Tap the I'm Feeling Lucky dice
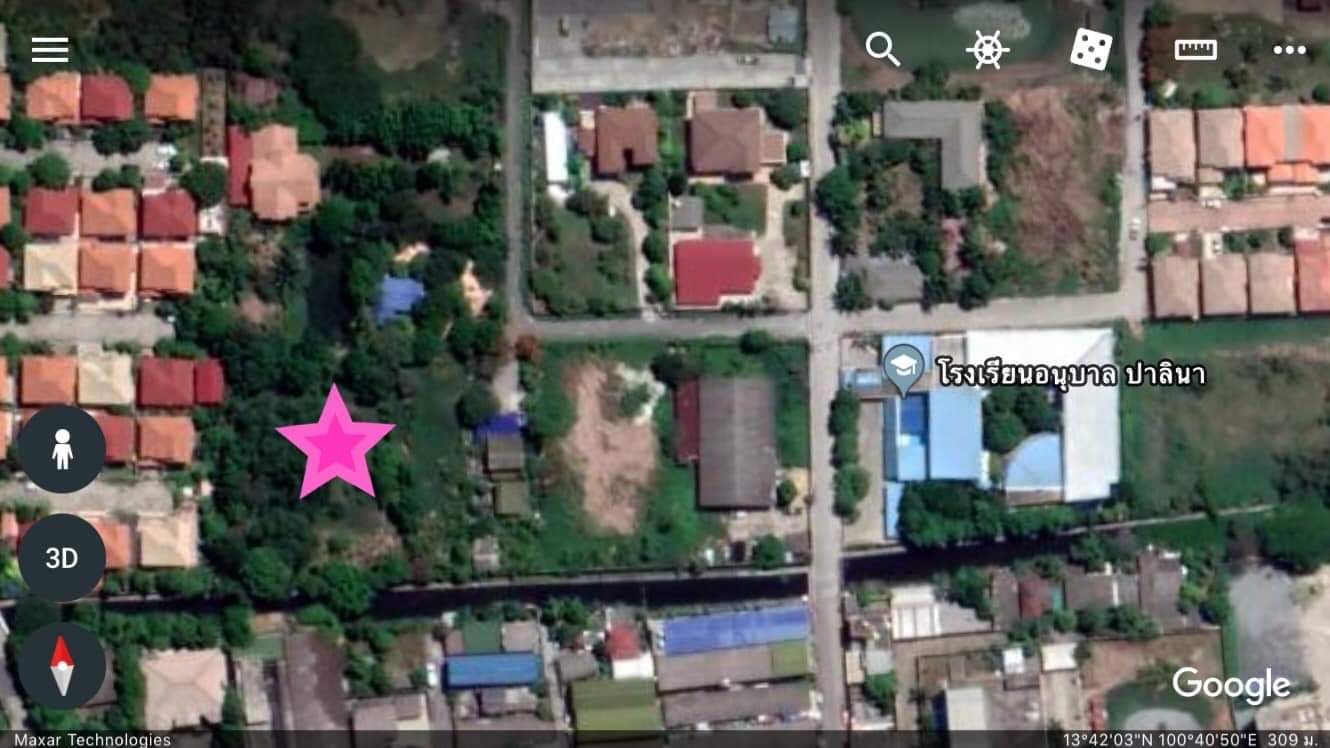 1091,49
